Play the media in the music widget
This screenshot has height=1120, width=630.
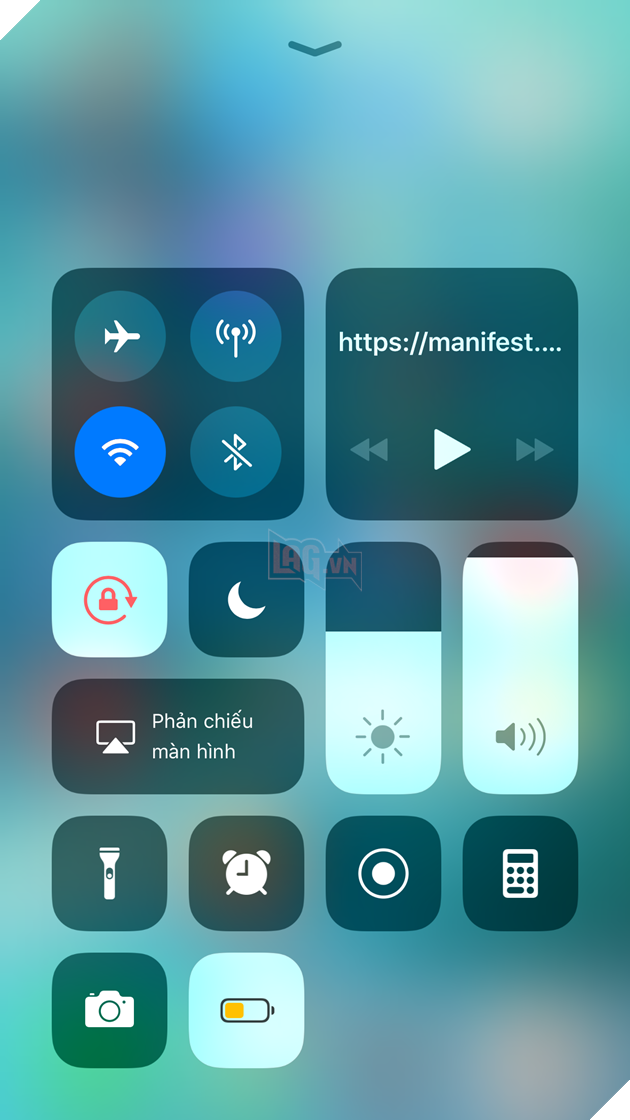click(451, 449)
